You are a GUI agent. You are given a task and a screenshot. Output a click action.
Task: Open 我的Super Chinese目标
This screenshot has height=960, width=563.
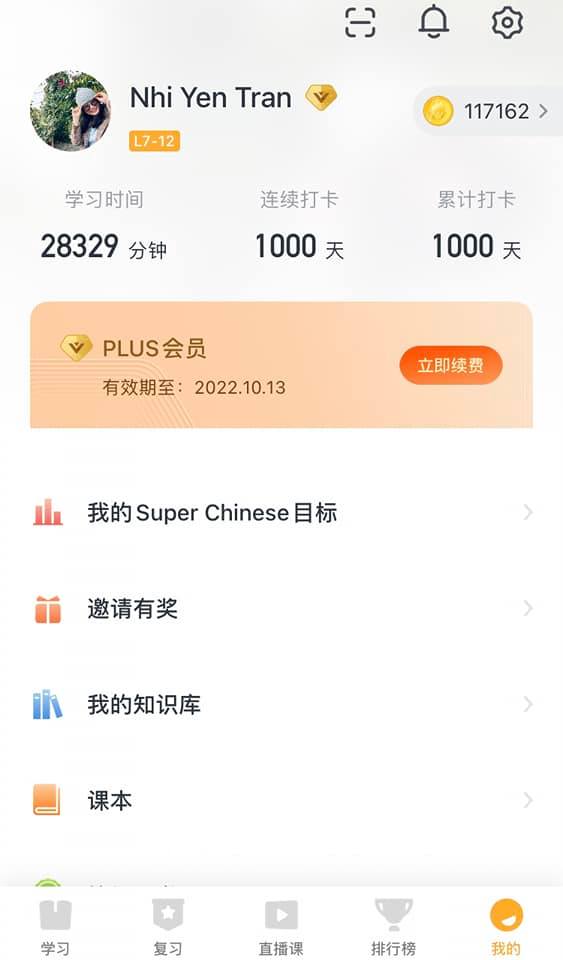coord(282,512)
